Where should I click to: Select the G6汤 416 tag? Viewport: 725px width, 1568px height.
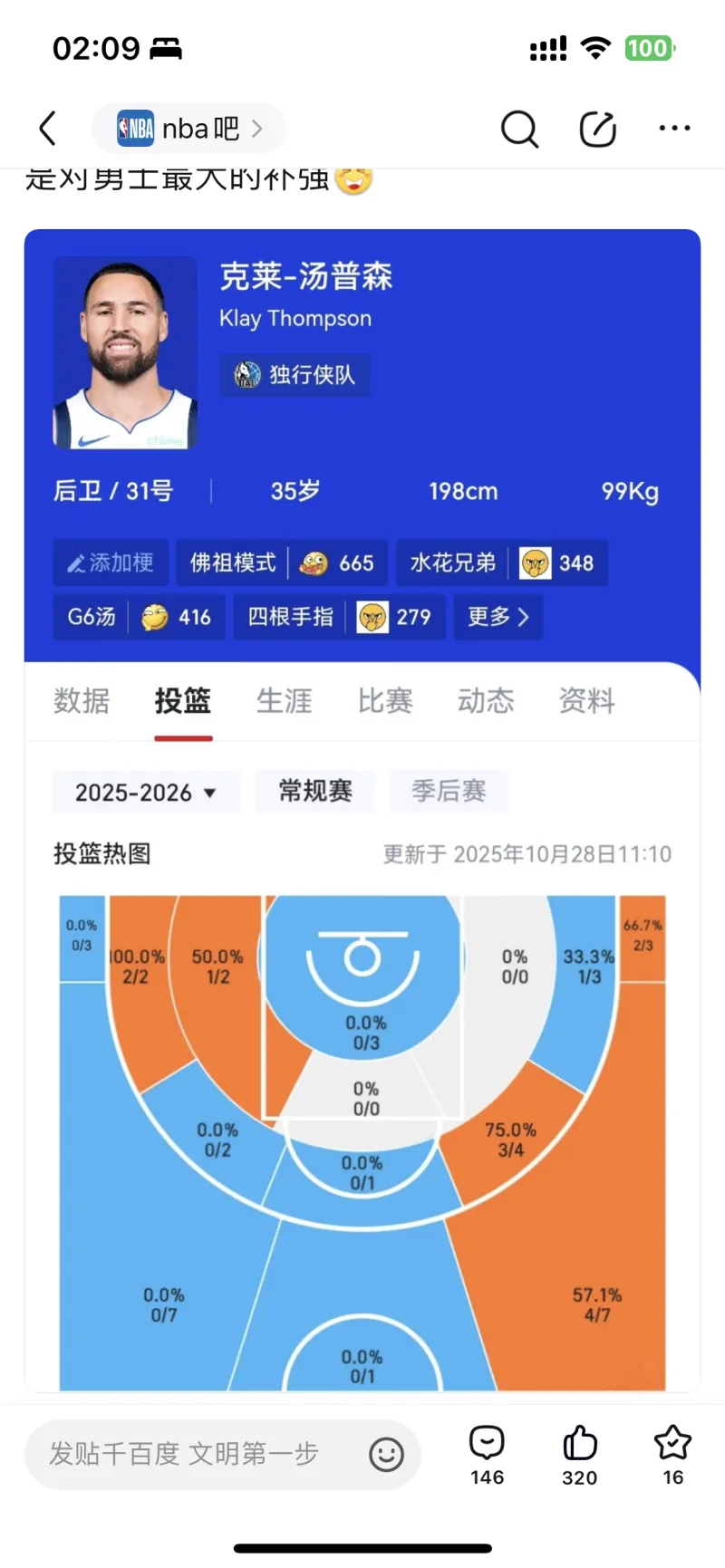139,618
